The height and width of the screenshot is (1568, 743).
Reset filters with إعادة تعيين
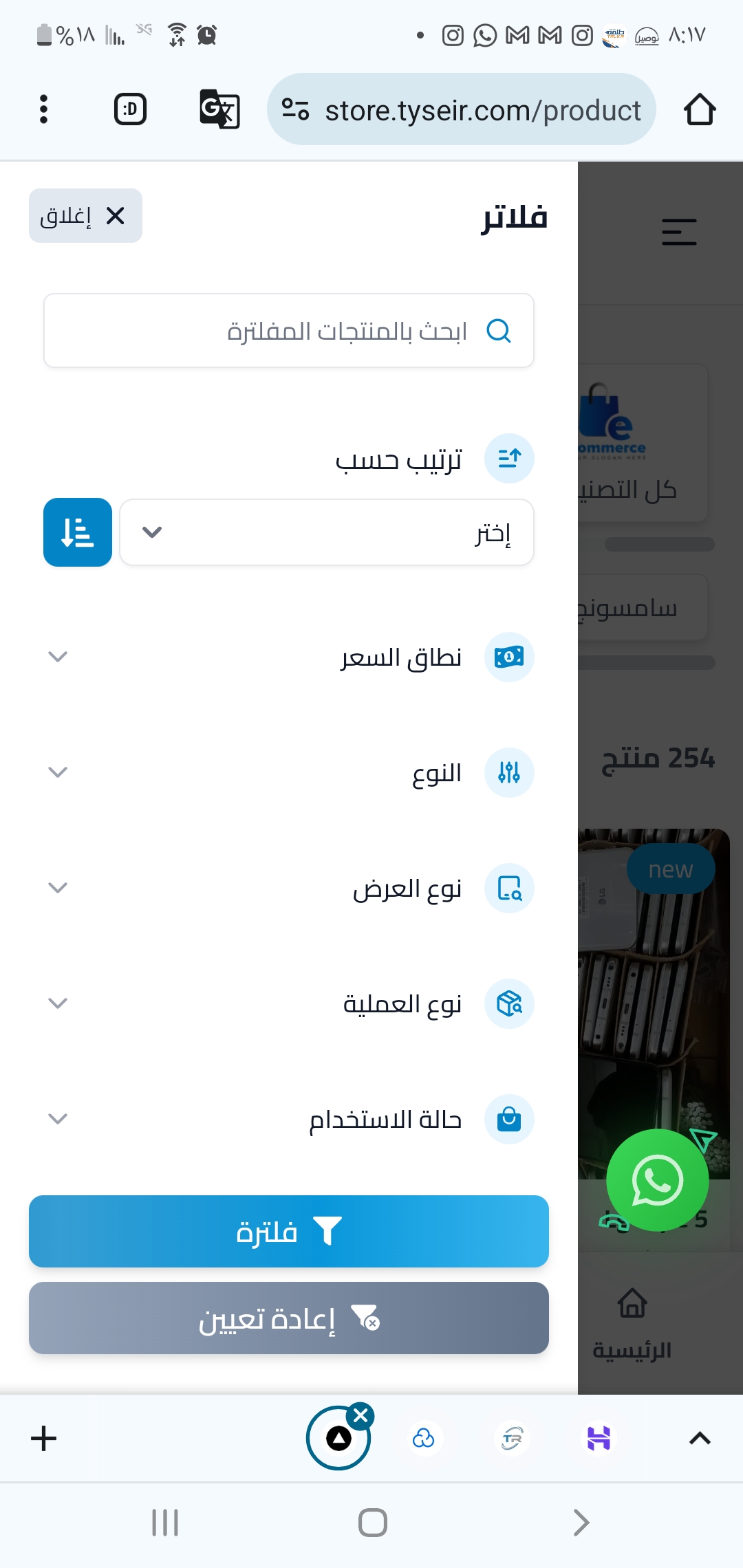pyautogui.click(x=289, y=1318)
